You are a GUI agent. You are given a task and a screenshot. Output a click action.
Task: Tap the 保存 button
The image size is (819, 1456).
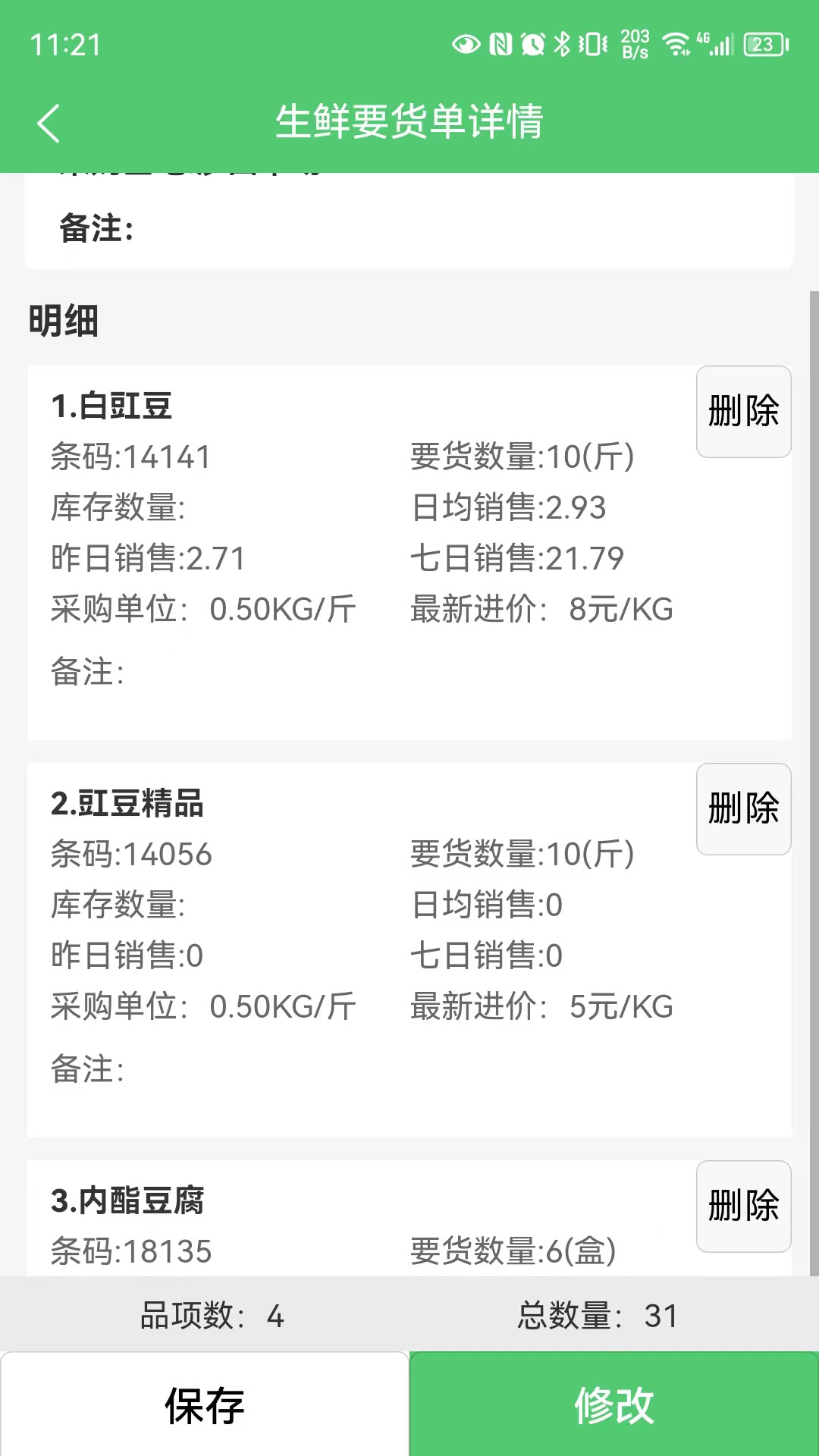click(205, 1404)
